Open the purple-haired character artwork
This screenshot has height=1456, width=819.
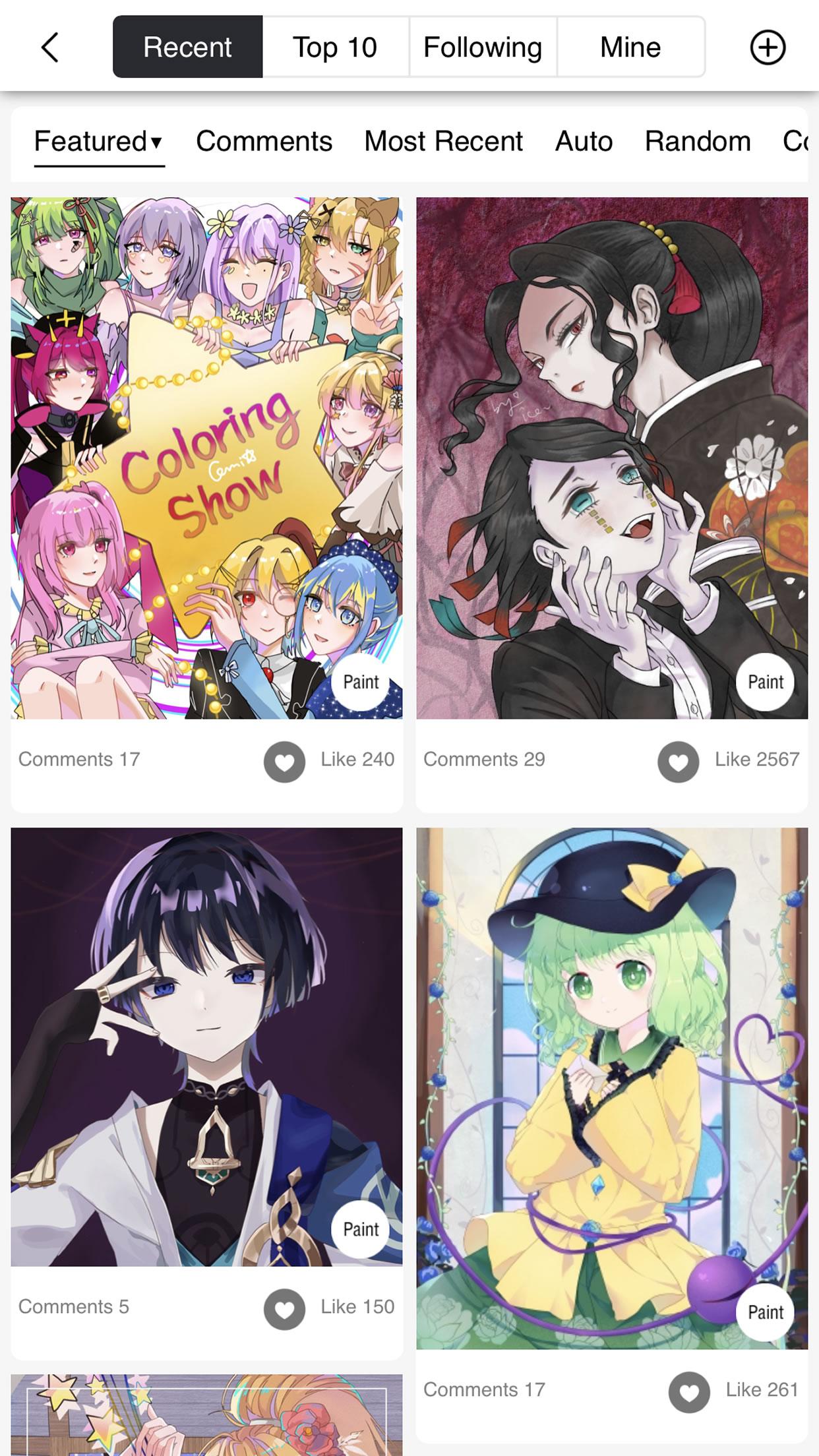click(206, 1046)
